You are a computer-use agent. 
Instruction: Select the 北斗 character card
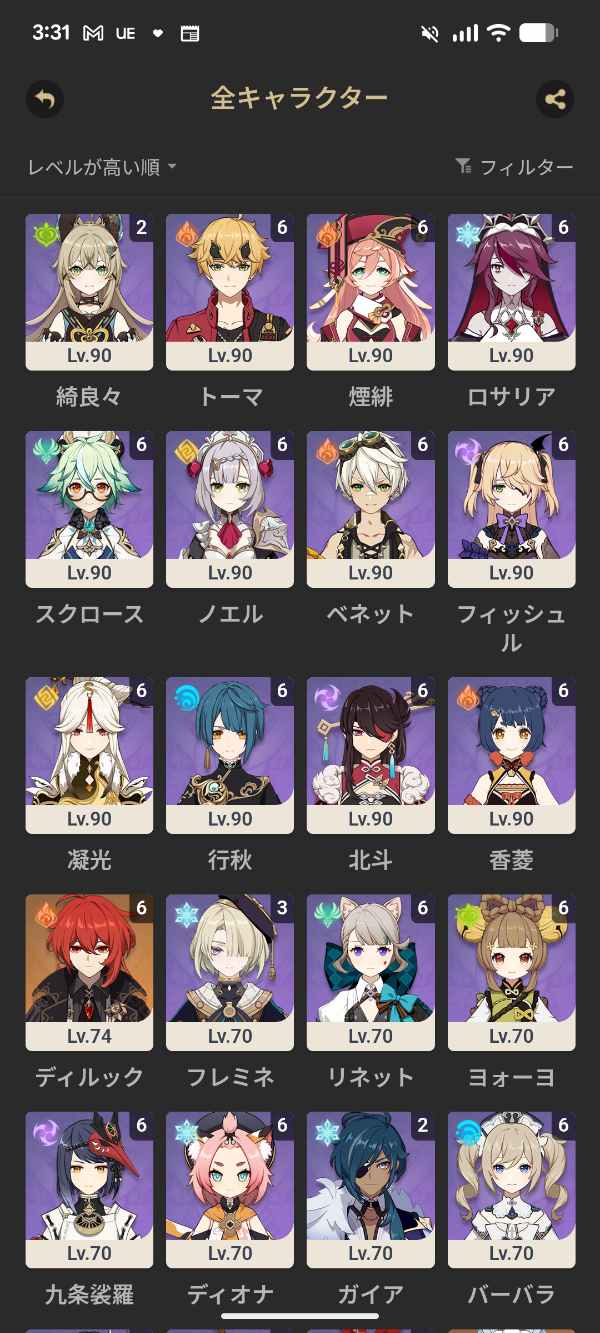click(x=370, y=754)
